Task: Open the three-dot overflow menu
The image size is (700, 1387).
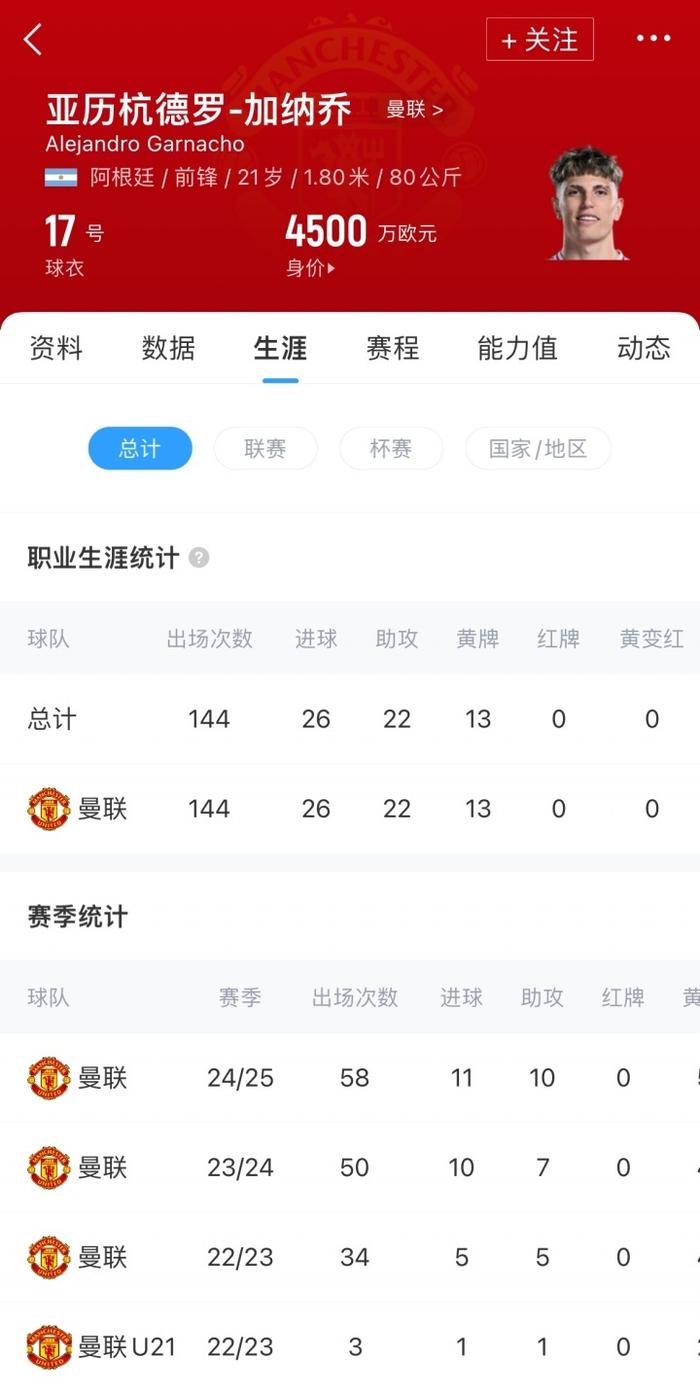Action: click(x=653, y=39)
